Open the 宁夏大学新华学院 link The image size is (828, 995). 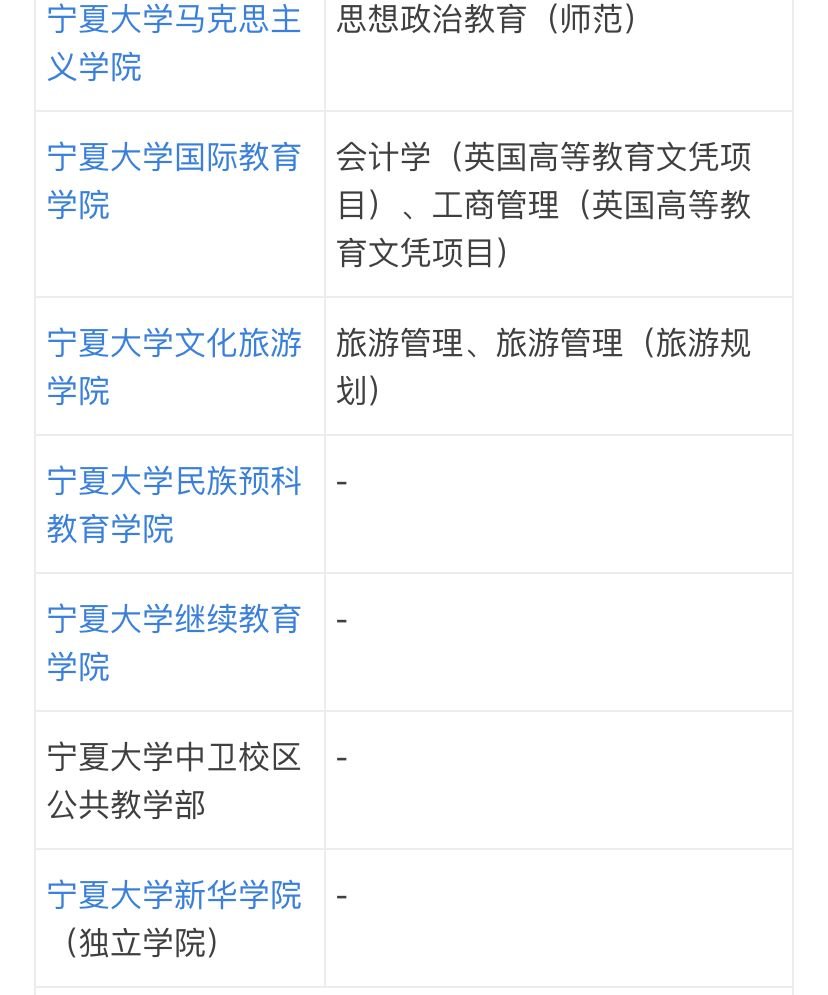[x=173, y=895]
